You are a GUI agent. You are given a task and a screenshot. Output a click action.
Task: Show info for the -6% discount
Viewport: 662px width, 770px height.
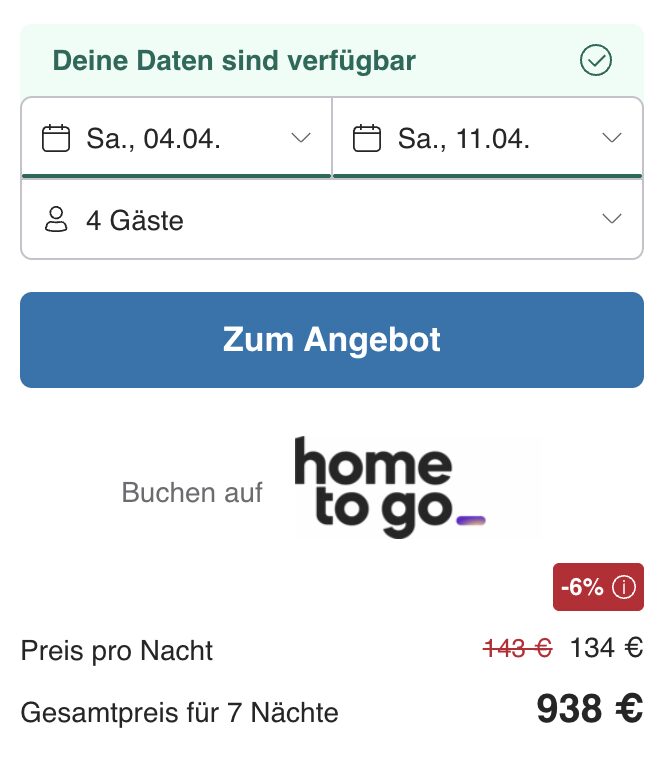[623, 588]
